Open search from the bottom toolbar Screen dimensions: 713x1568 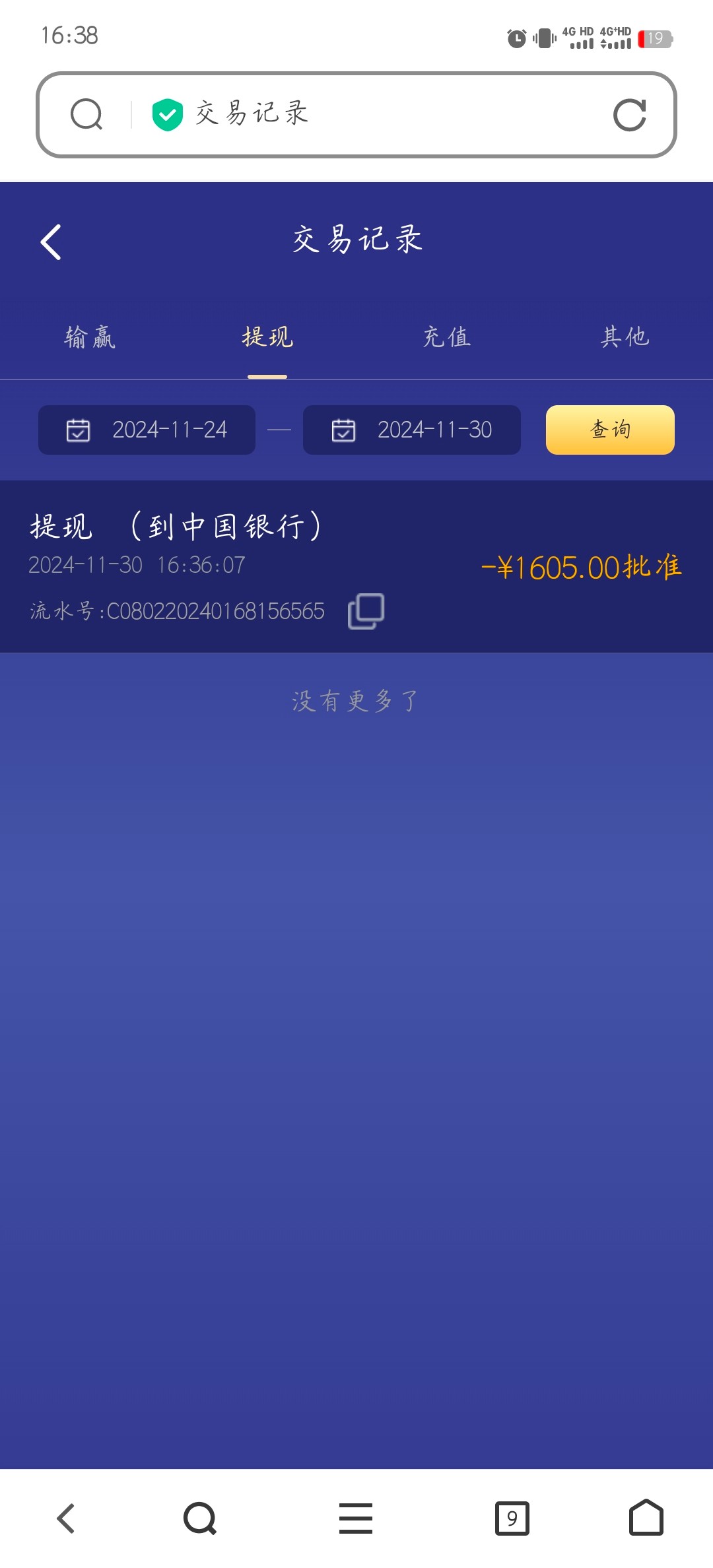[200, 1518]
